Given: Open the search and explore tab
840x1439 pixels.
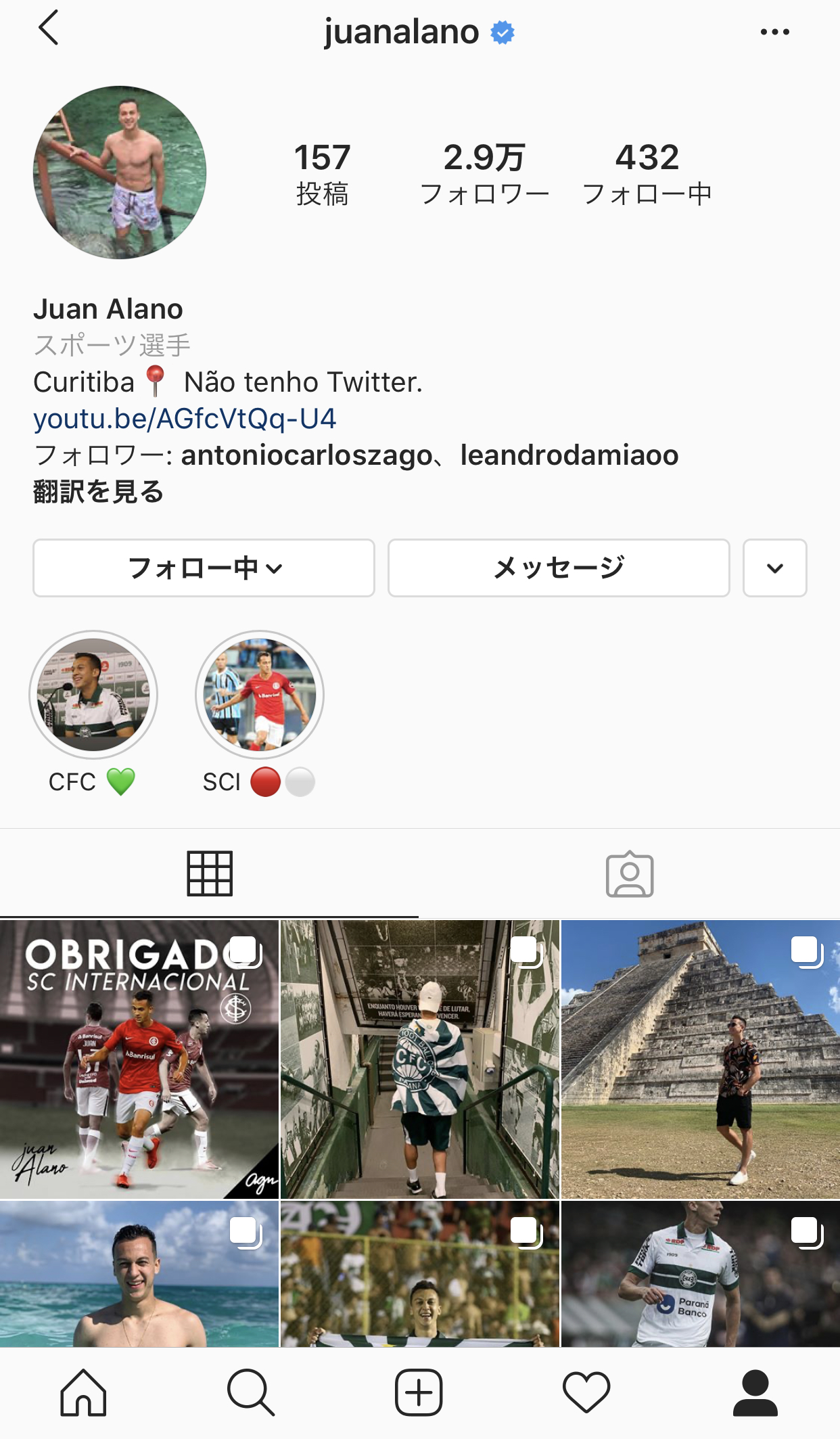Looking at the screenshot, I should (251, 1392).
